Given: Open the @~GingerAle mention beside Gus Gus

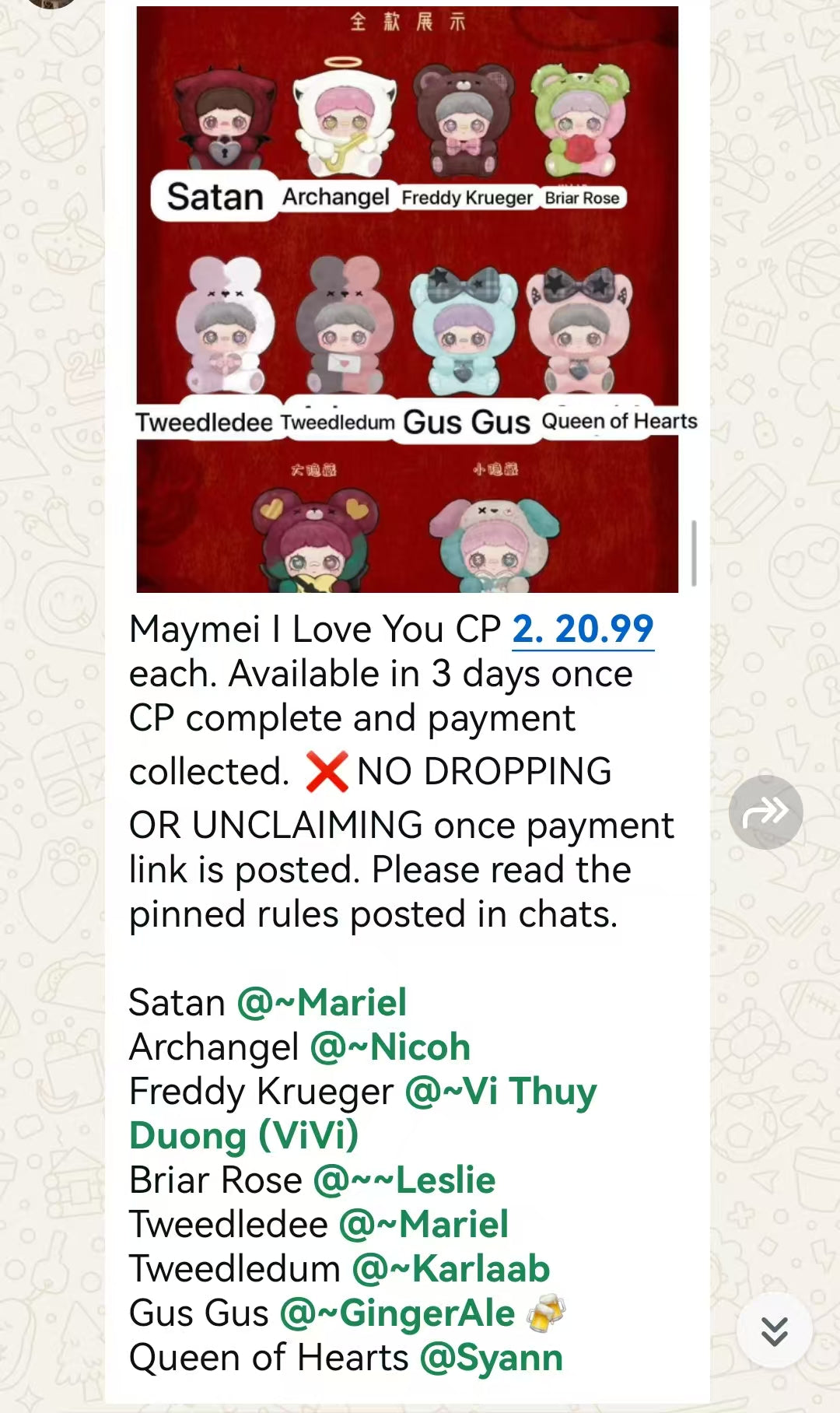Looking at the screenshot, I should [397, 1313].
